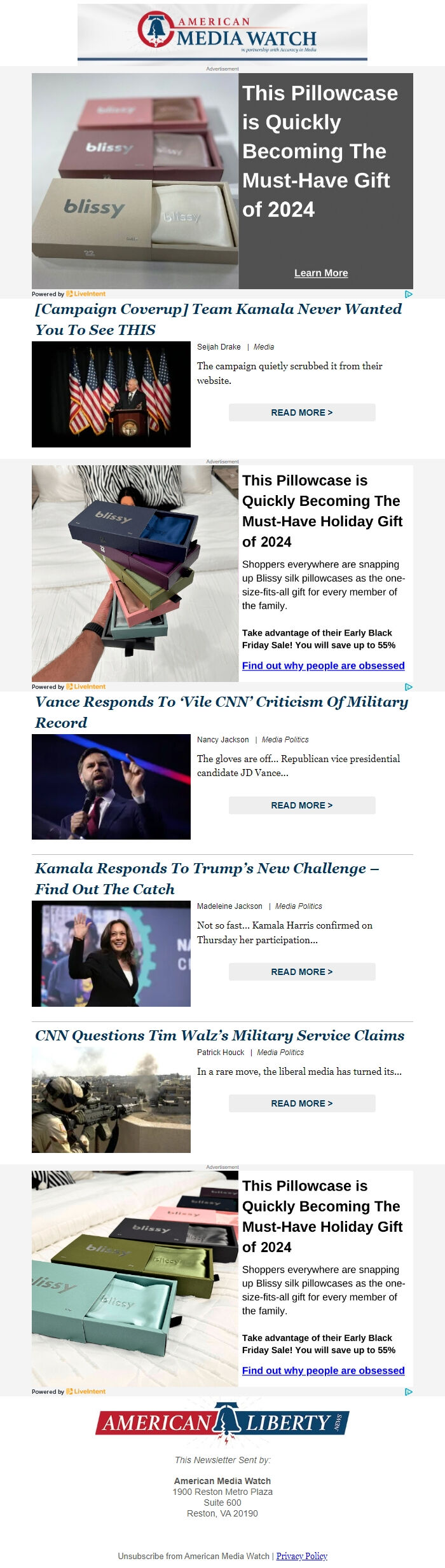Viewport: 445px width, 1568px height.
Task: Read more on Kamala's response to Trump
Action: tap(302, 972)
